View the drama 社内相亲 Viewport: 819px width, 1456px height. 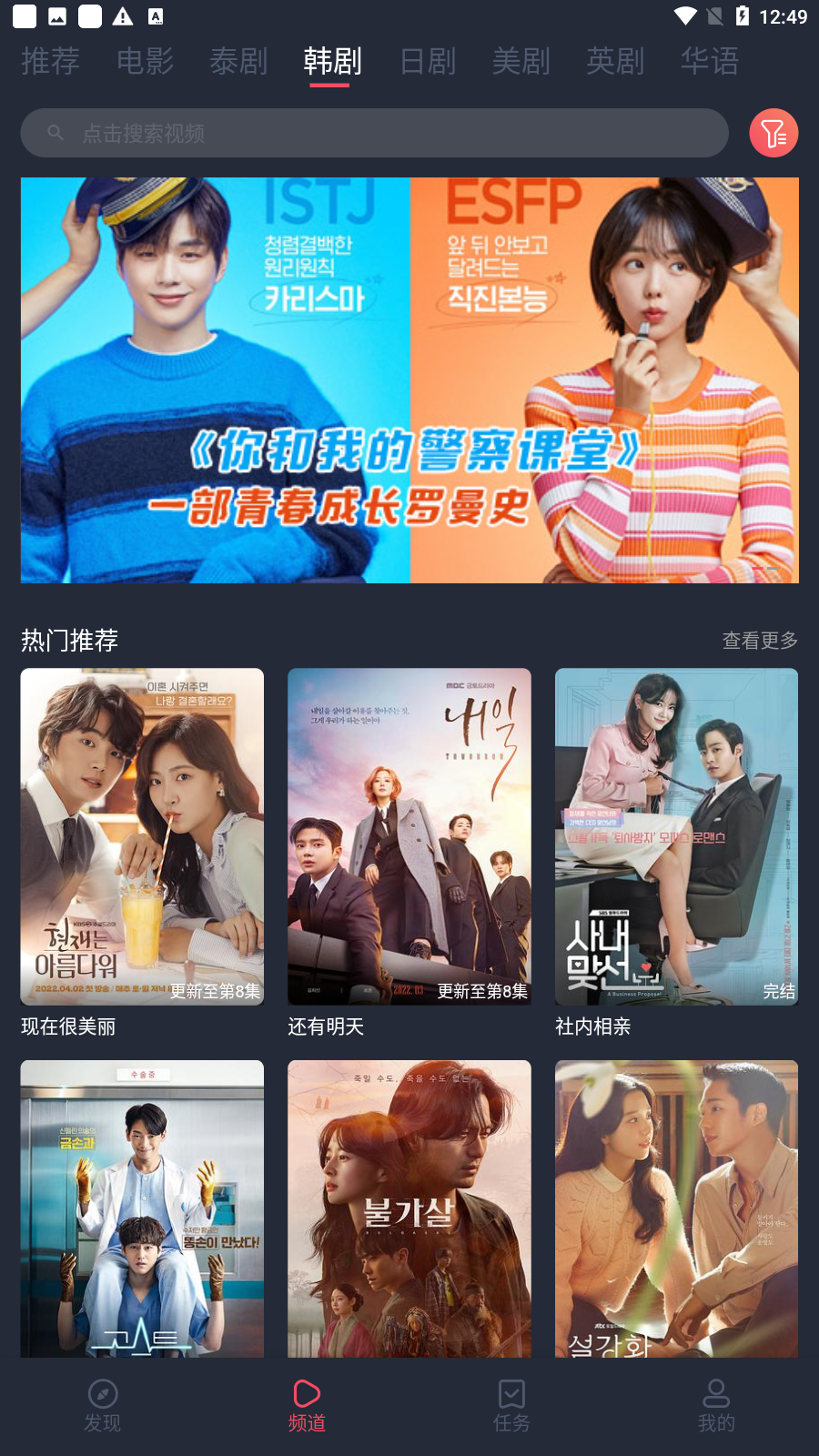676,836
